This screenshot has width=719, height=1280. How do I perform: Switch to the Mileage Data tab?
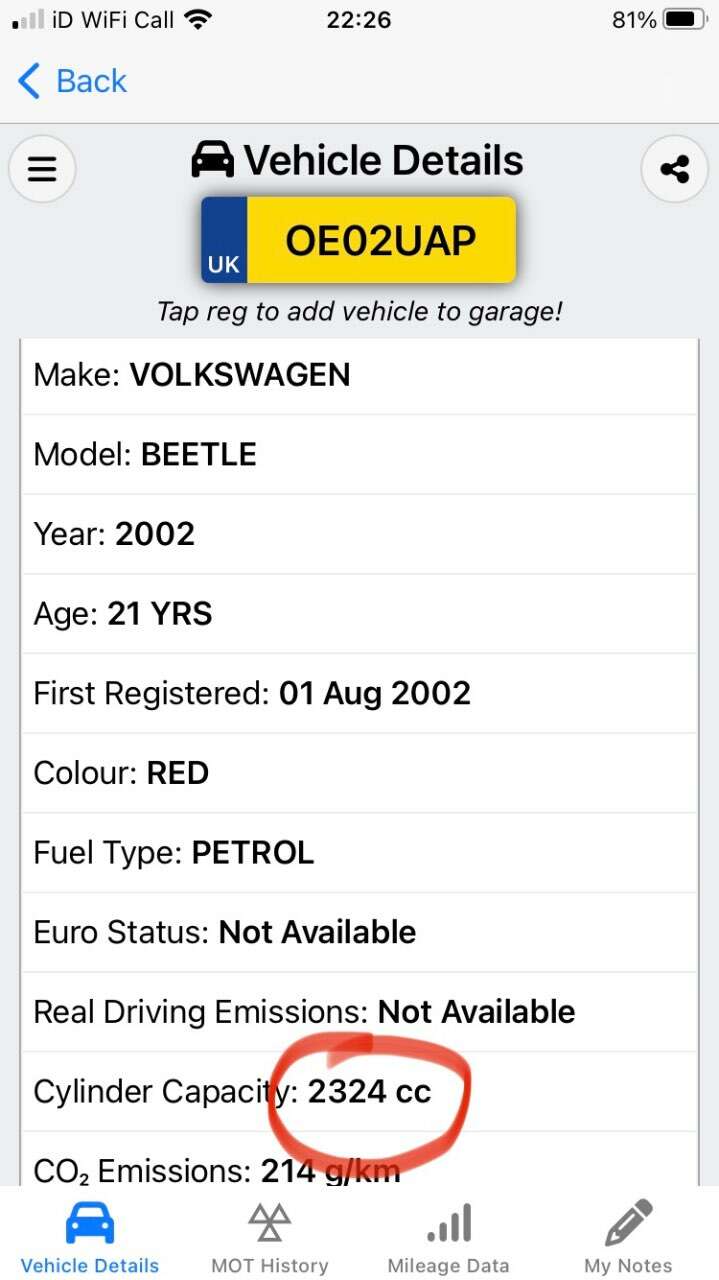point(449,1238)
